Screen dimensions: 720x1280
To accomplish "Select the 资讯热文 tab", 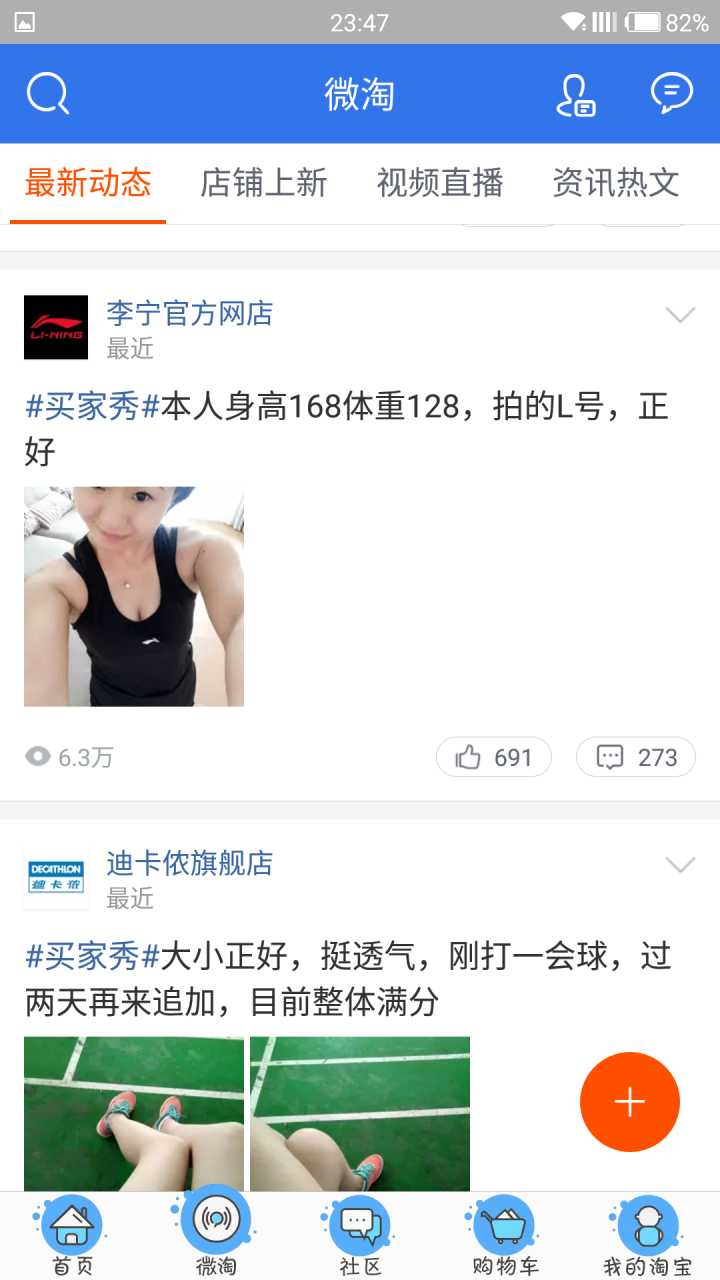I will pos(616,183).
